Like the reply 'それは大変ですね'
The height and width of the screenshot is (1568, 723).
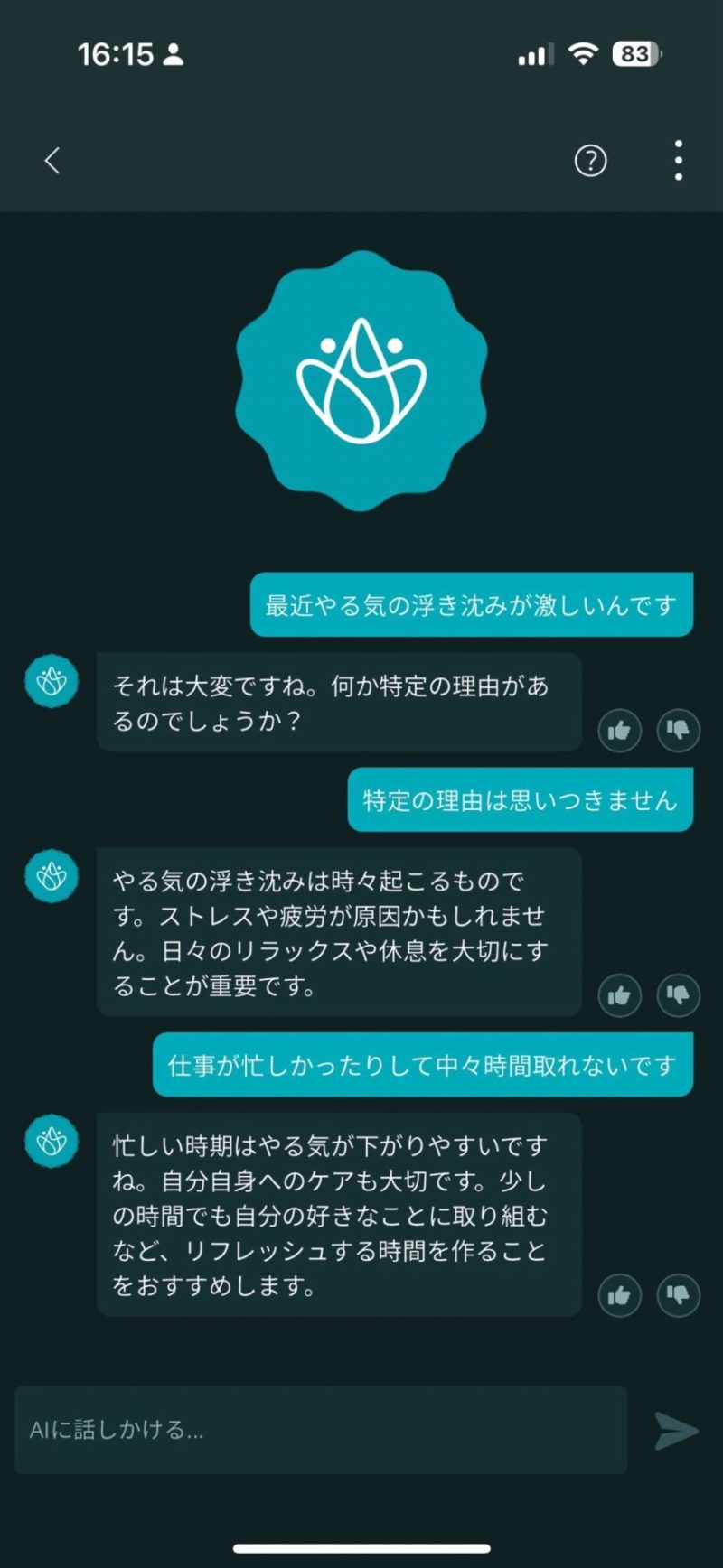pos(619,730)
